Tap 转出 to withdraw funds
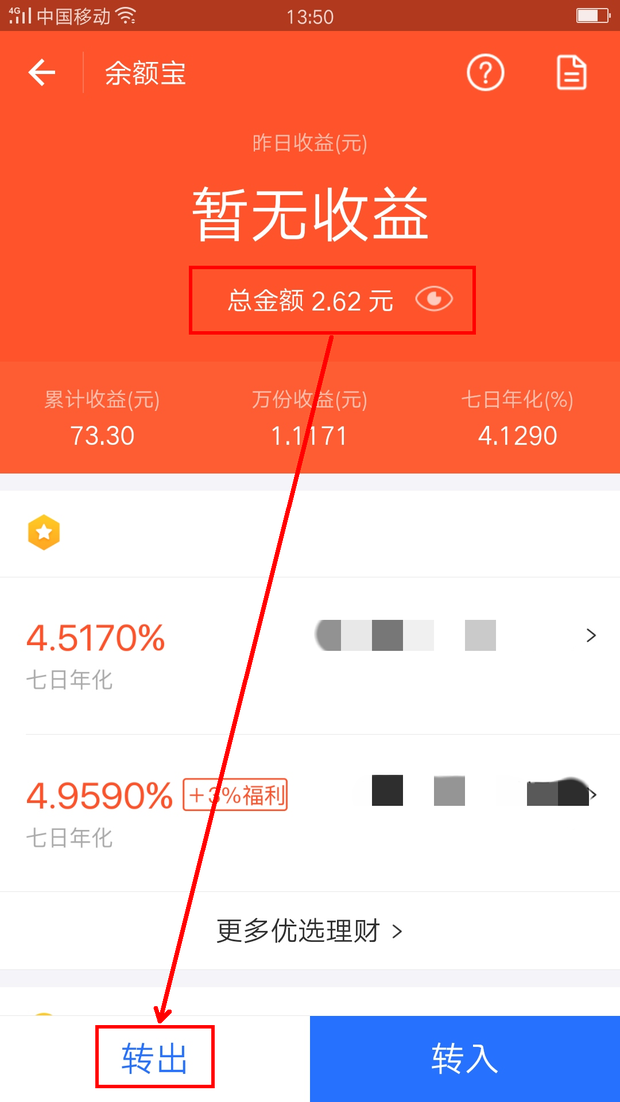This screenshot has height=1102, width=620. point(155,1058)
